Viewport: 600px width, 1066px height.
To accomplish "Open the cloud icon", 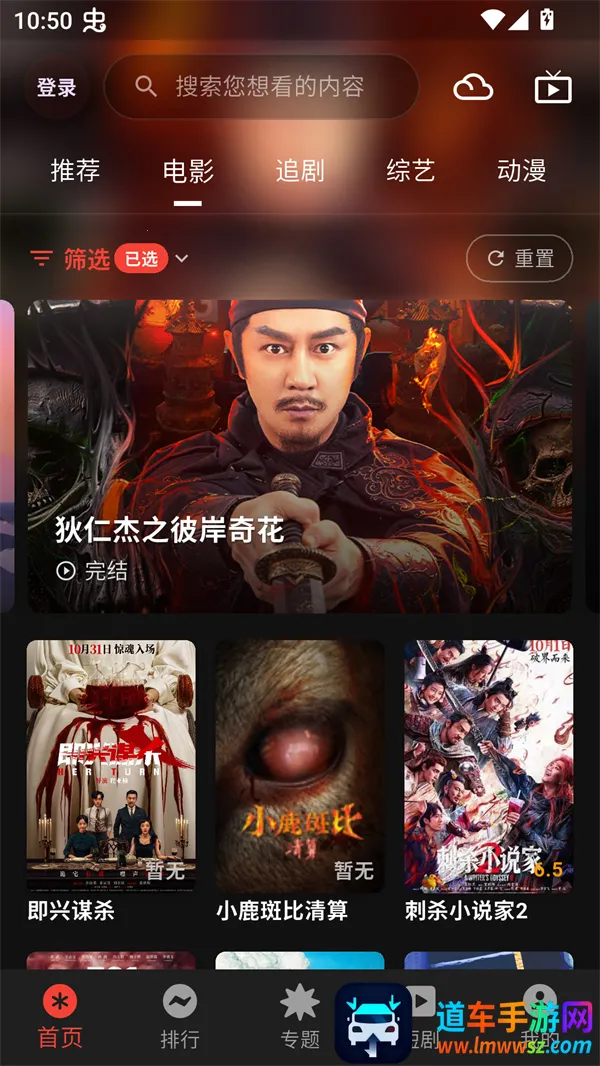I will point(473,88).
